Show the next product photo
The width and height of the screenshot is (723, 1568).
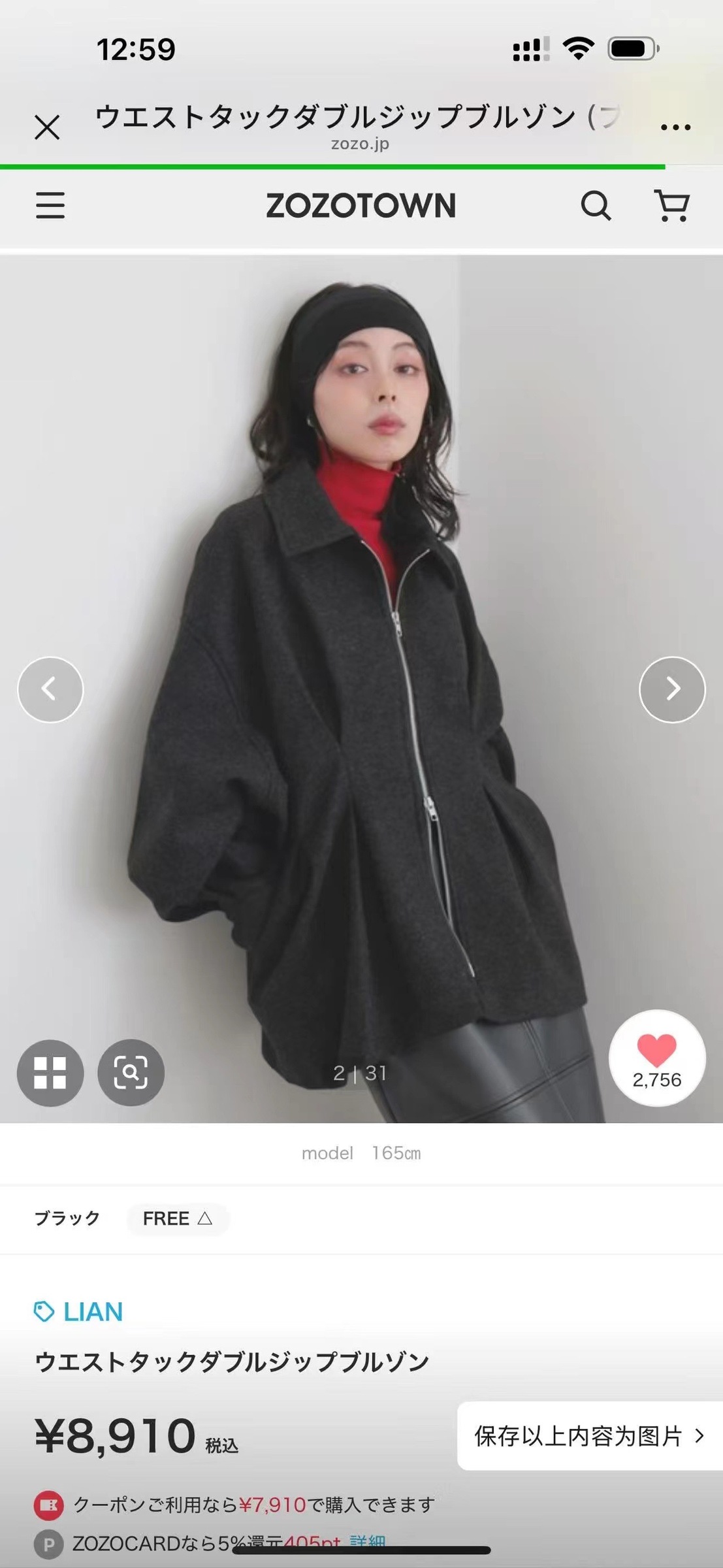pos(672,689)
